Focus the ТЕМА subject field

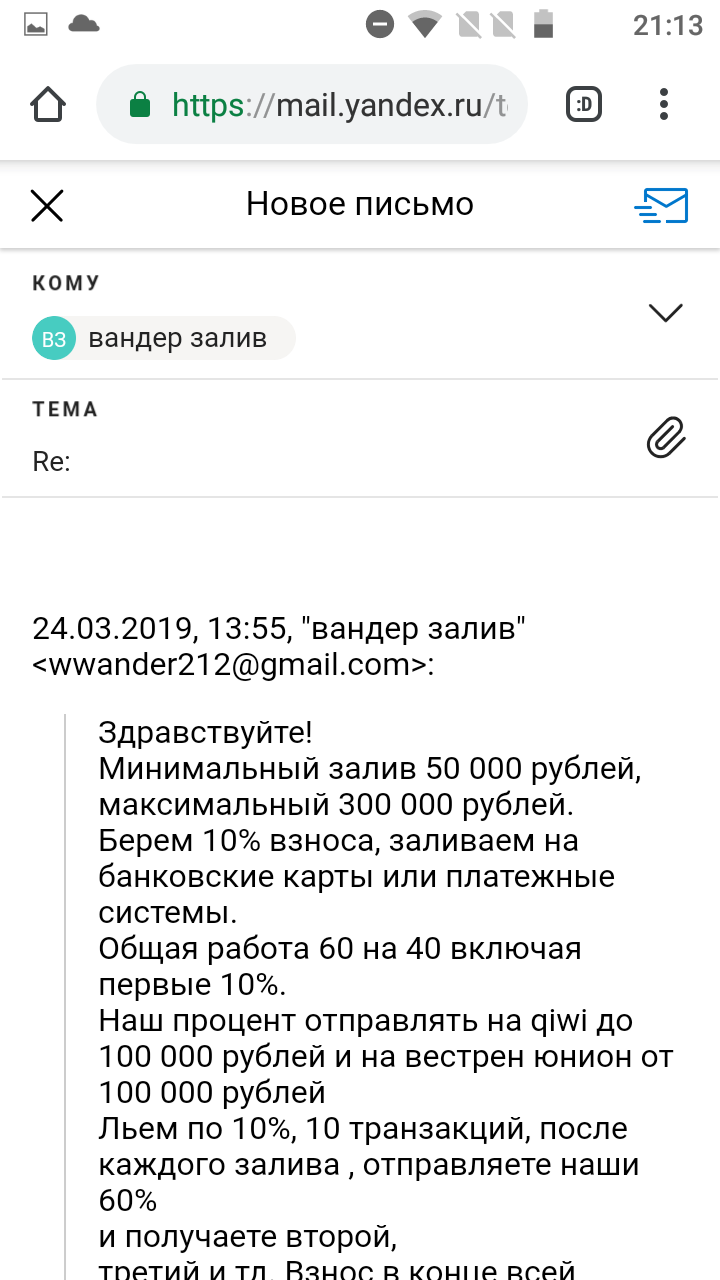[x=66, y=409]
